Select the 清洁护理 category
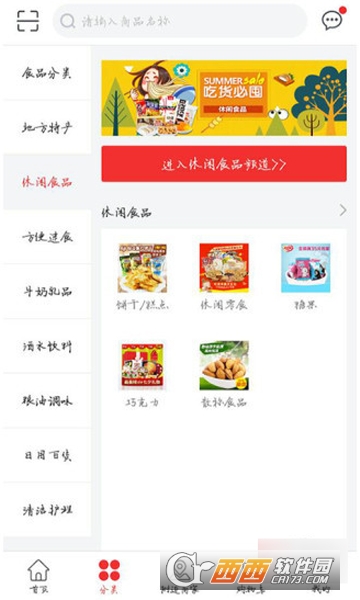Screen dimensions: 360x600 click(x=47, y=510)
